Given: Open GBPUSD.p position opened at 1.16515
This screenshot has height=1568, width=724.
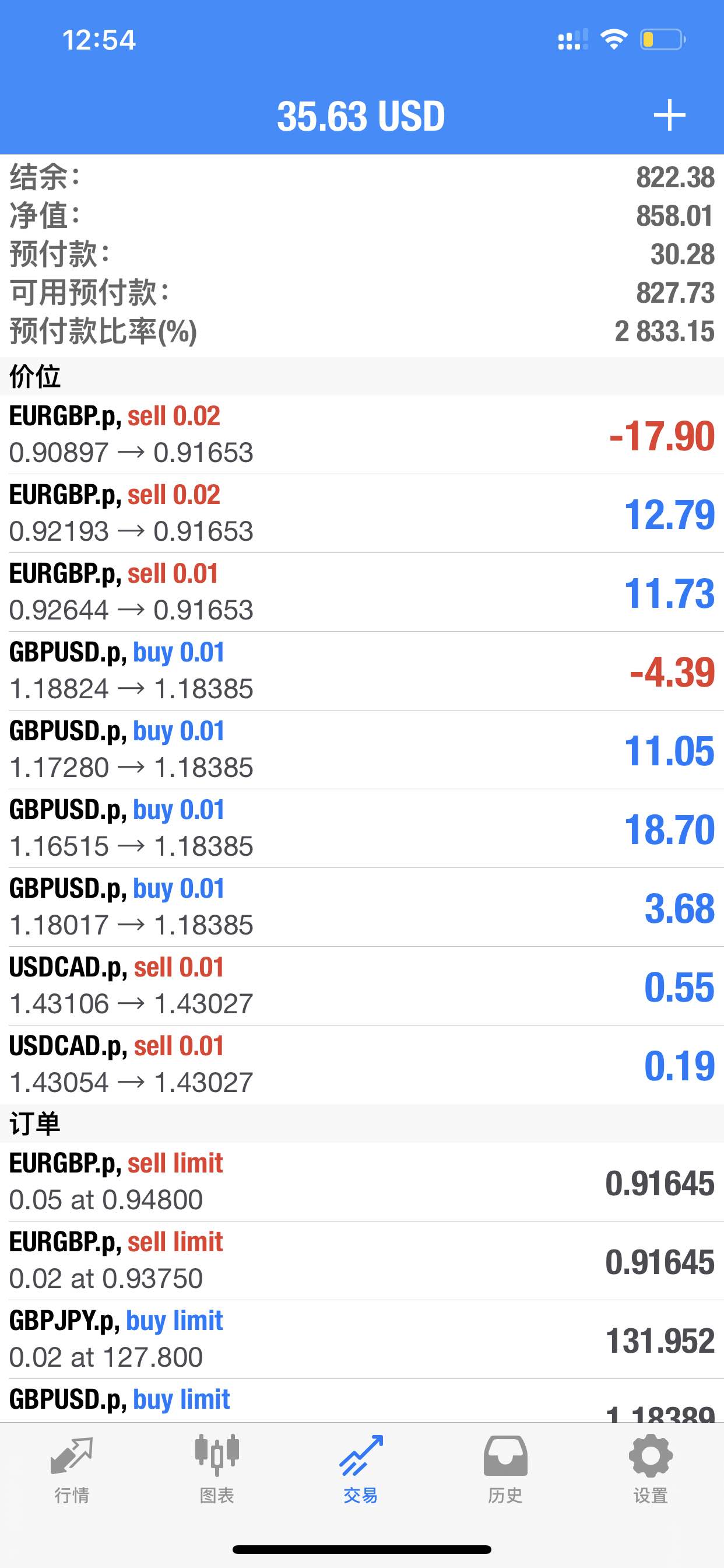Looking at the screenshot, I should tap(362, 828).
